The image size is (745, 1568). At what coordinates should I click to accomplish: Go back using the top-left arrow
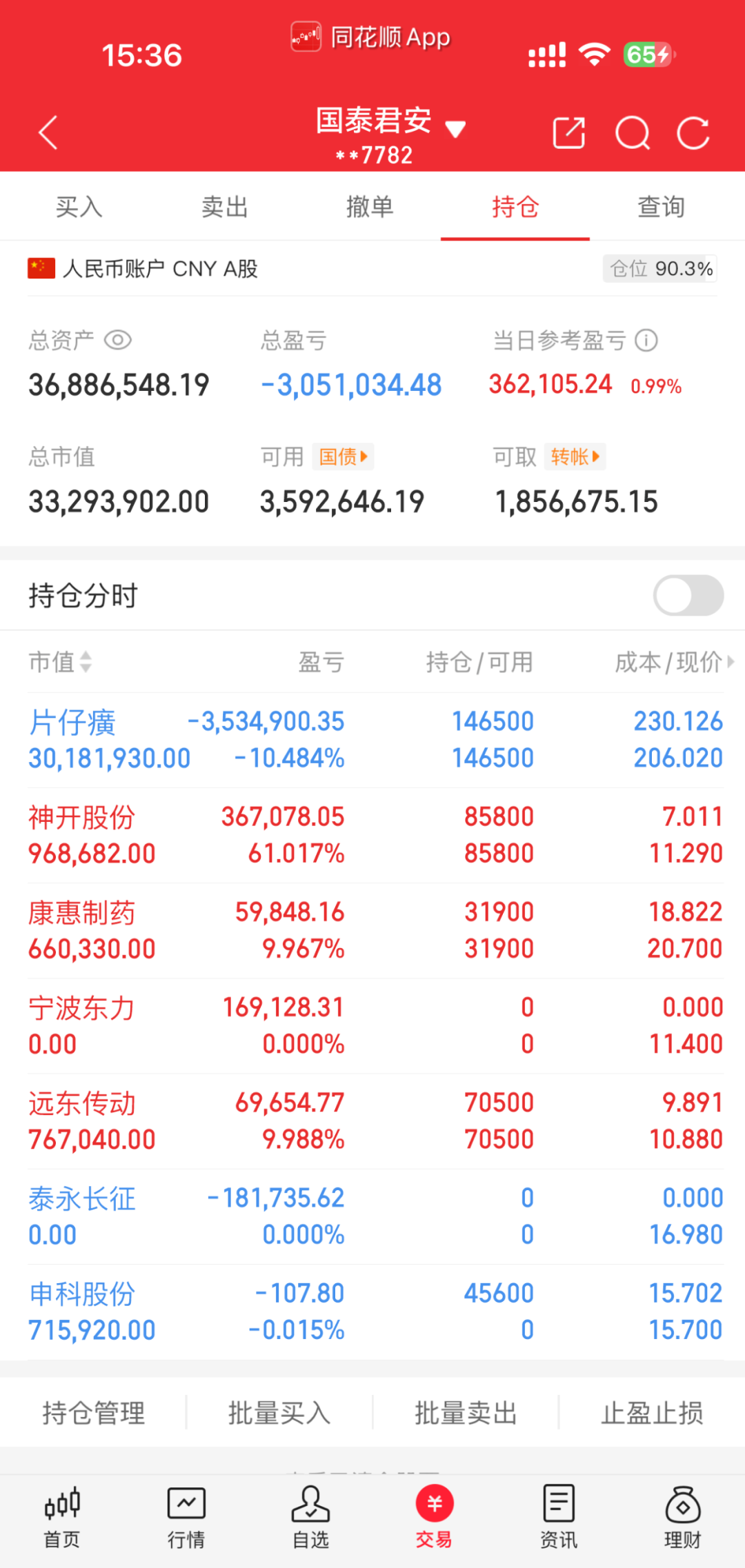click(48, 132)
